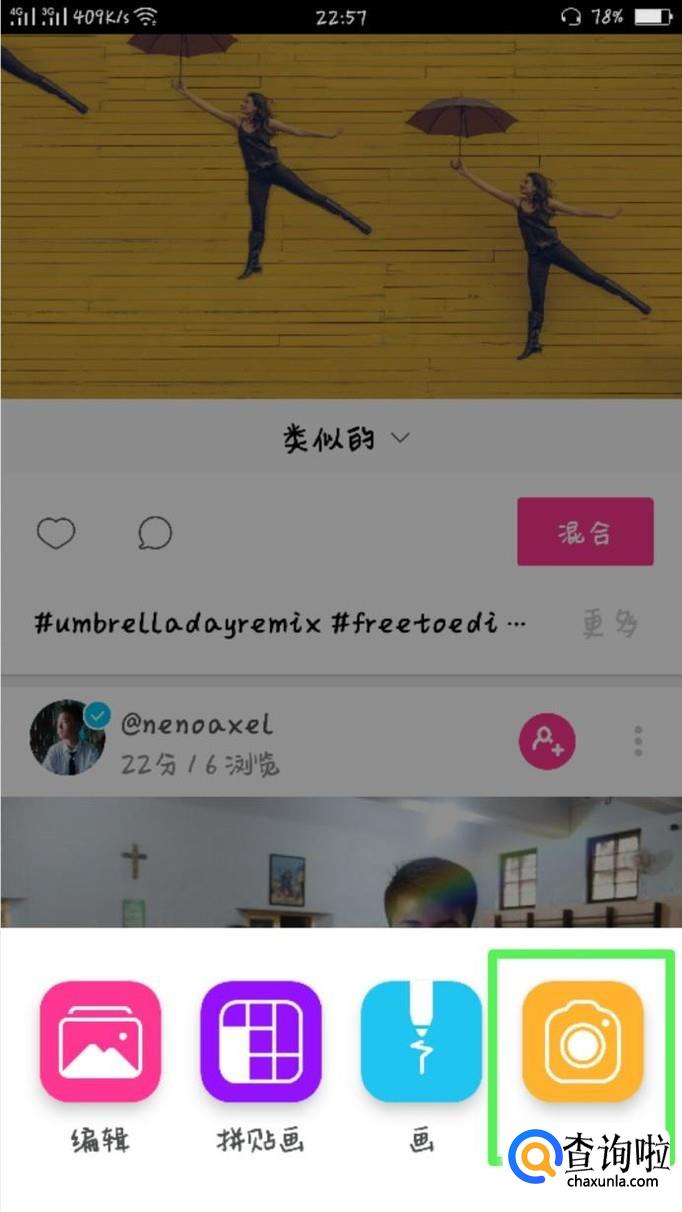Open @nenoaxel's profile avatar
682x1212 pixels.
[x=68, y=738]
